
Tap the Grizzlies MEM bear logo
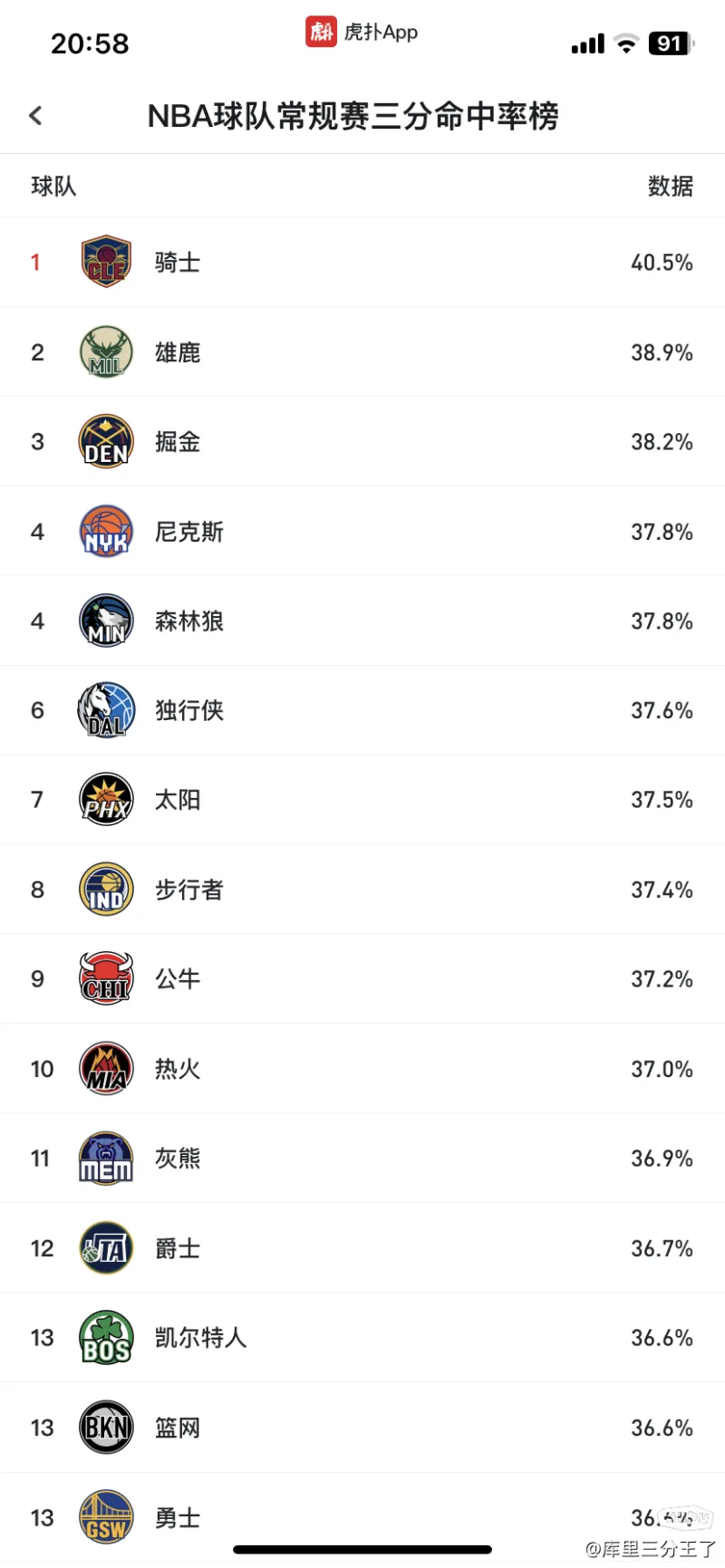tap(106, 1158)
